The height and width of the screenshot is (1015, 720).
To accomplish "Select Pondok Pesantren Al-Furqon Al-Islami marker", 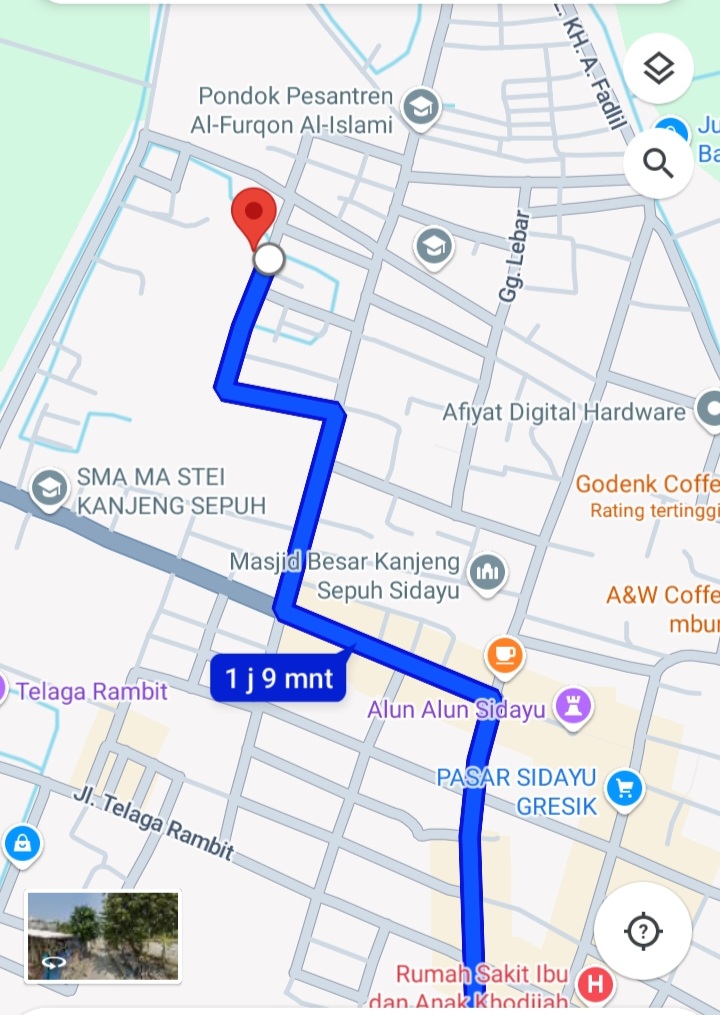I will pos(421,107).
